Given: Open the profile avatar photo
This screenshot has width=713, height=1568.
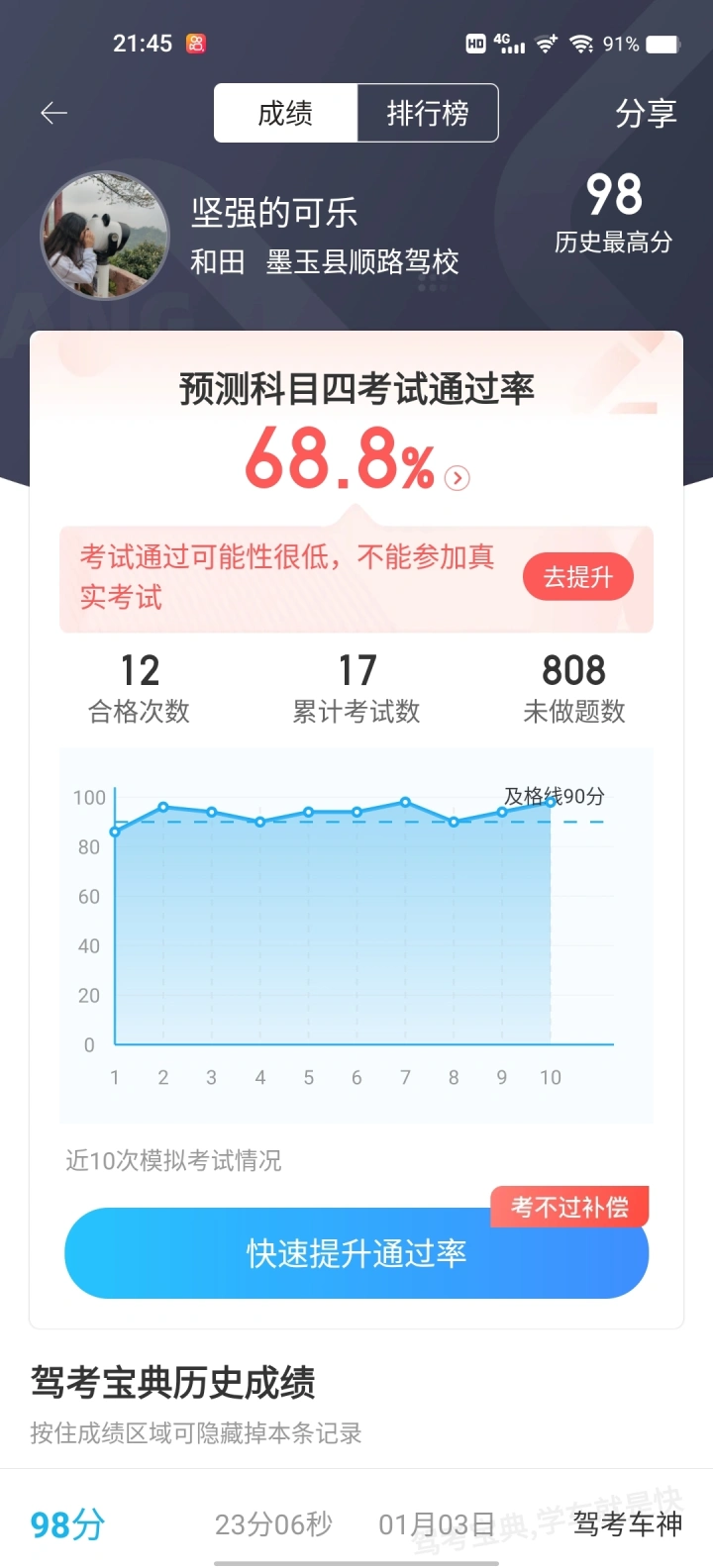Looking at the screenshot, I should [105, 236].
